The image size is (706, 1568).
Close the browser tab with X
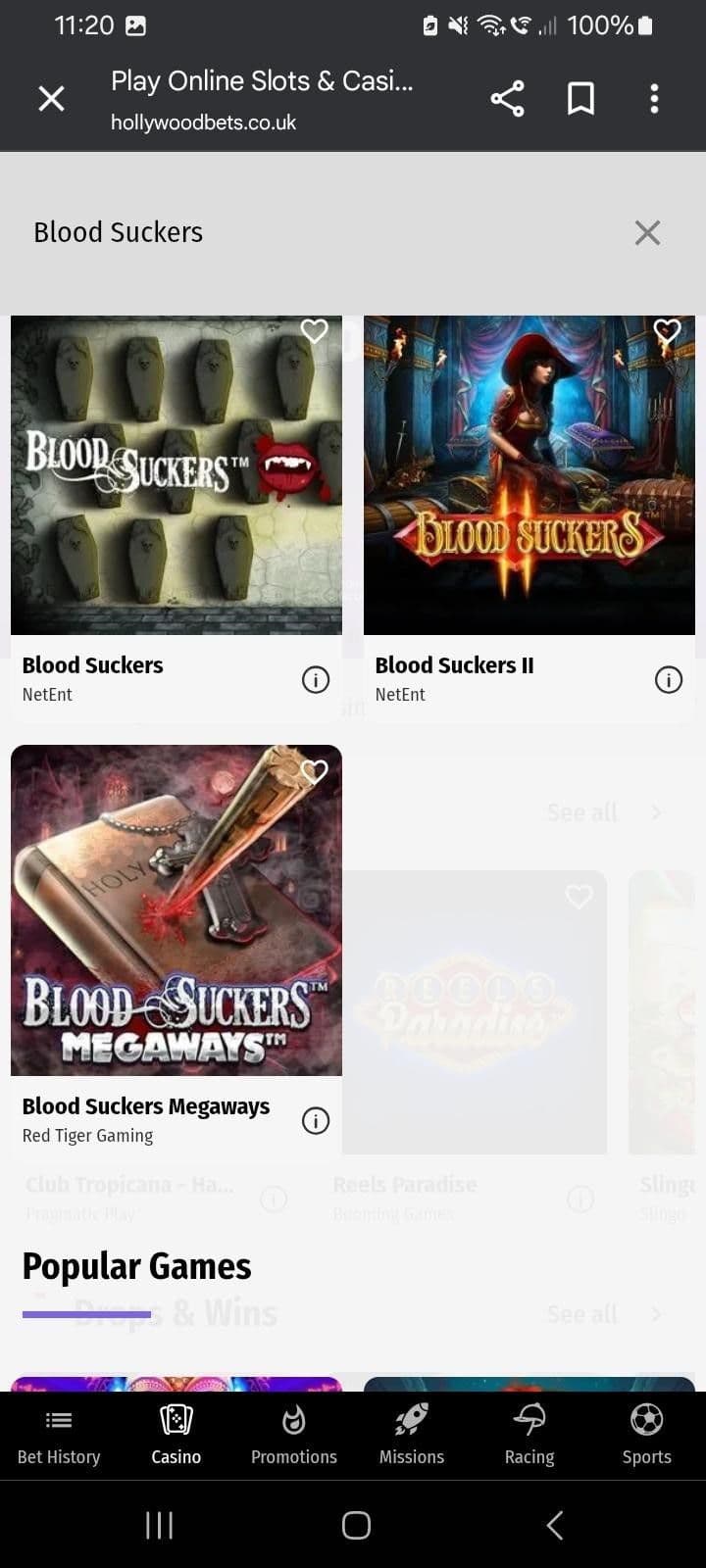pyautogui.click(x=51, y=98)
